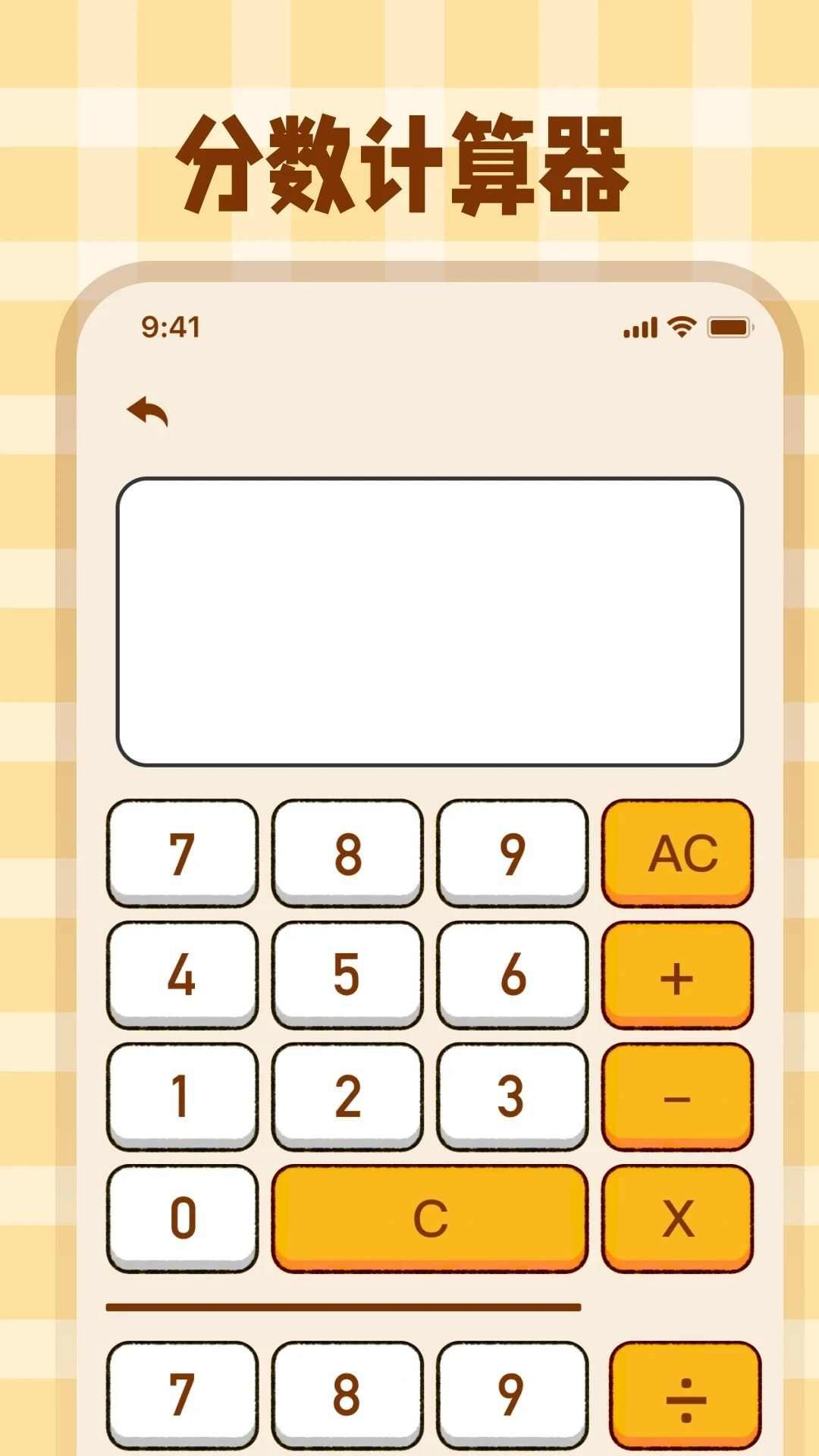The height and width of the screenshot is (1456, 819).
Task: Click the 9:41 clock in the status bar
Action: 168,328
